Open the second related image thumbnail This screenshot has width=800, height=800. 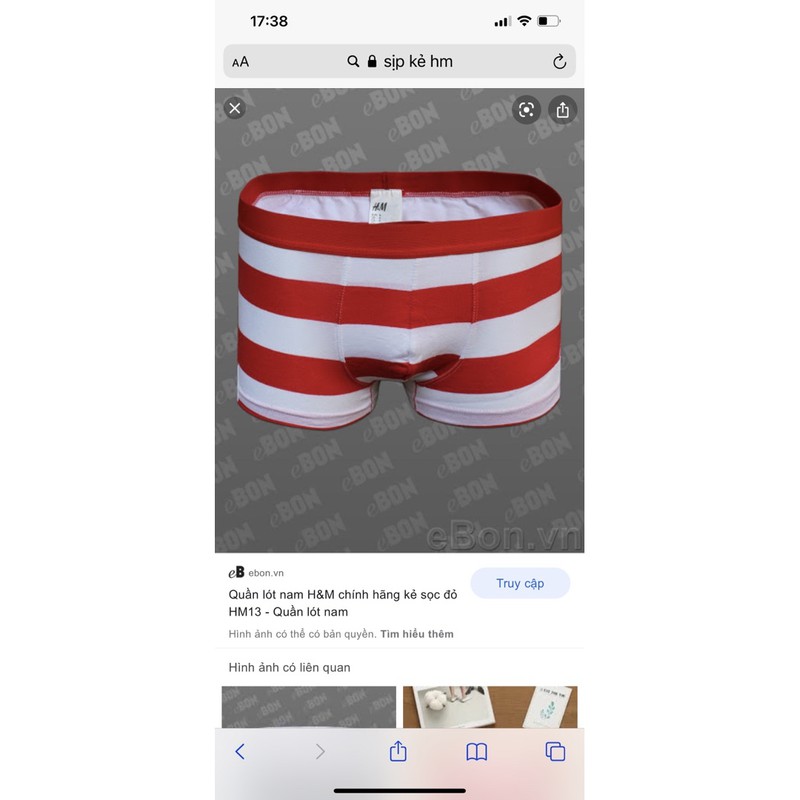tap(490, 707)
